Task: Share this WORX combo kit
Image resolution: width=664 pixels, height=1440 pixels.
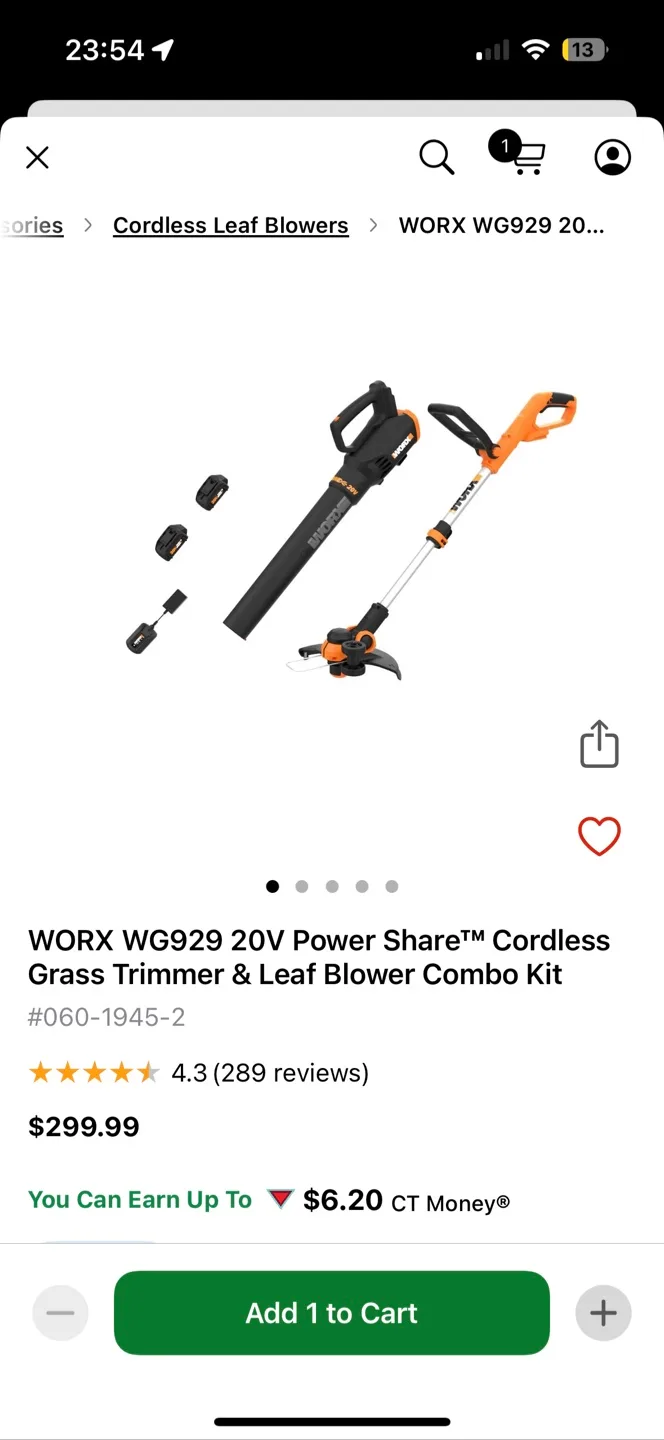Action: pos(599,744)
